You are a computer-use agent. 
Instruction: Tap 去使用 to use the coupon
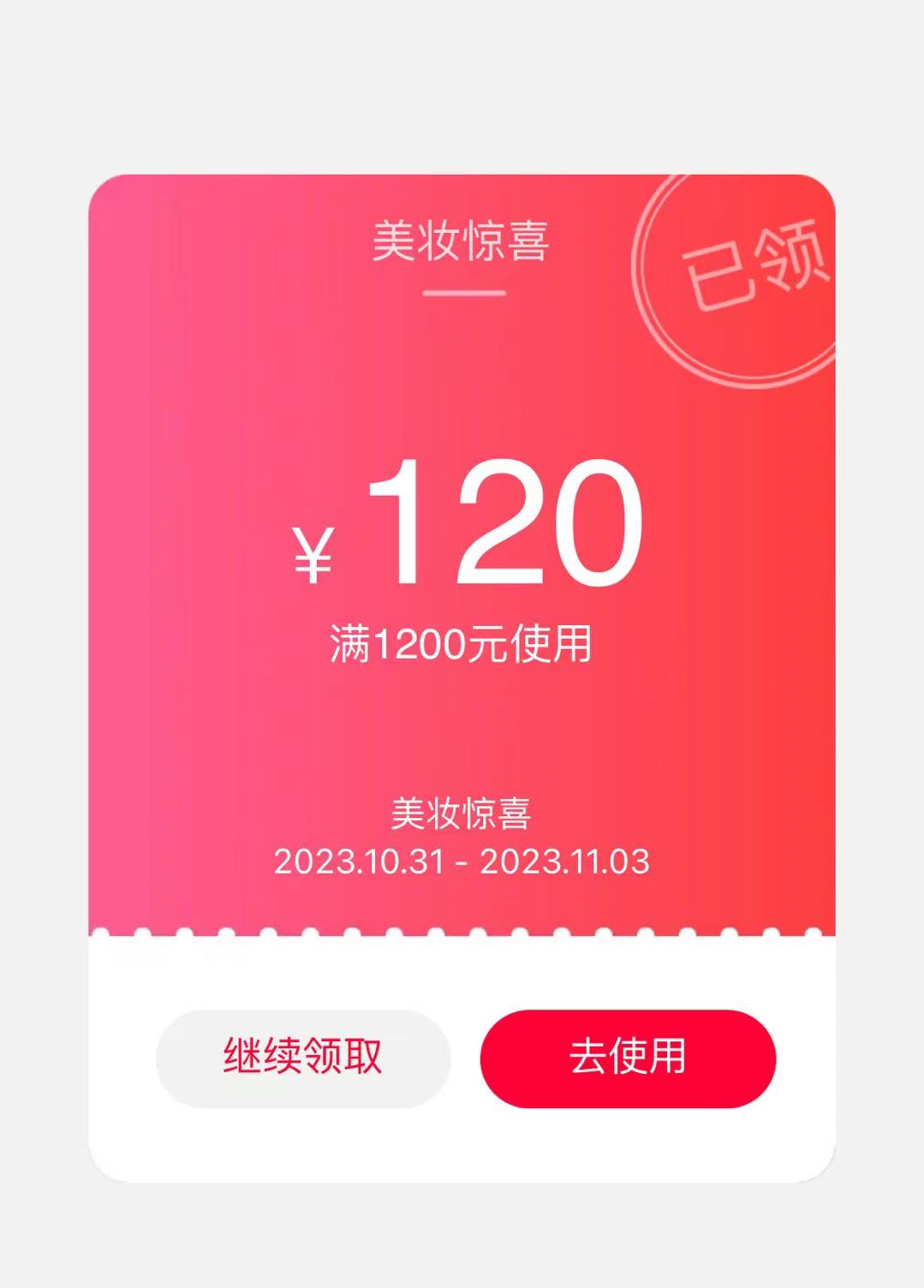click(x=628, y=1058)
